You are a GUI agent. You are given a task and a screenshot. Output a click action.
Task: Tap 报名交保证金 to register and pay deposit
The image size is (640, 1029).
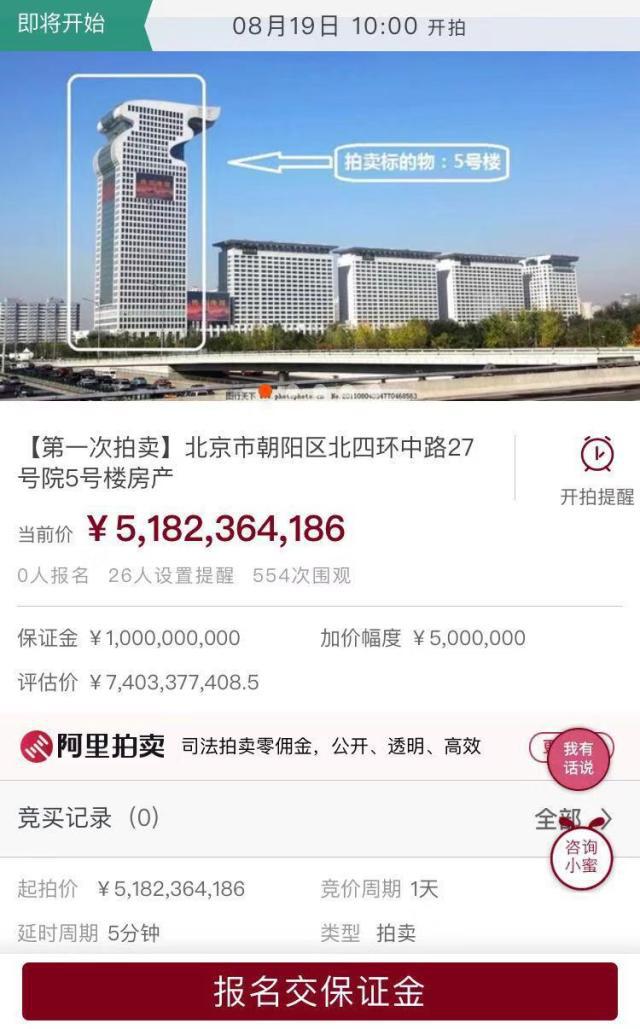click(320, 991)
